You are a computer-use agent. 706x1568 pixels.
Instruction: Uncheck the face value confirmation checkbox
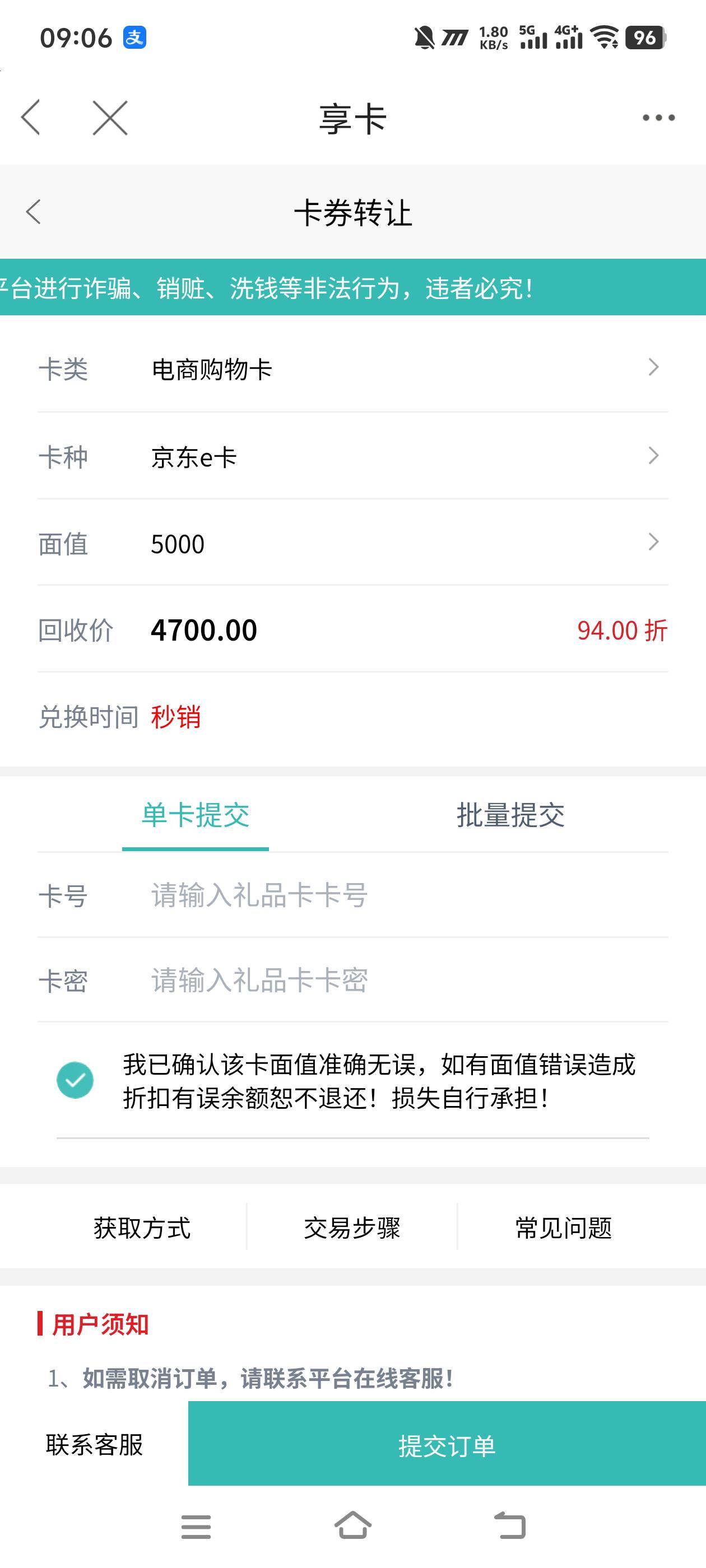tap(75, 1080)
